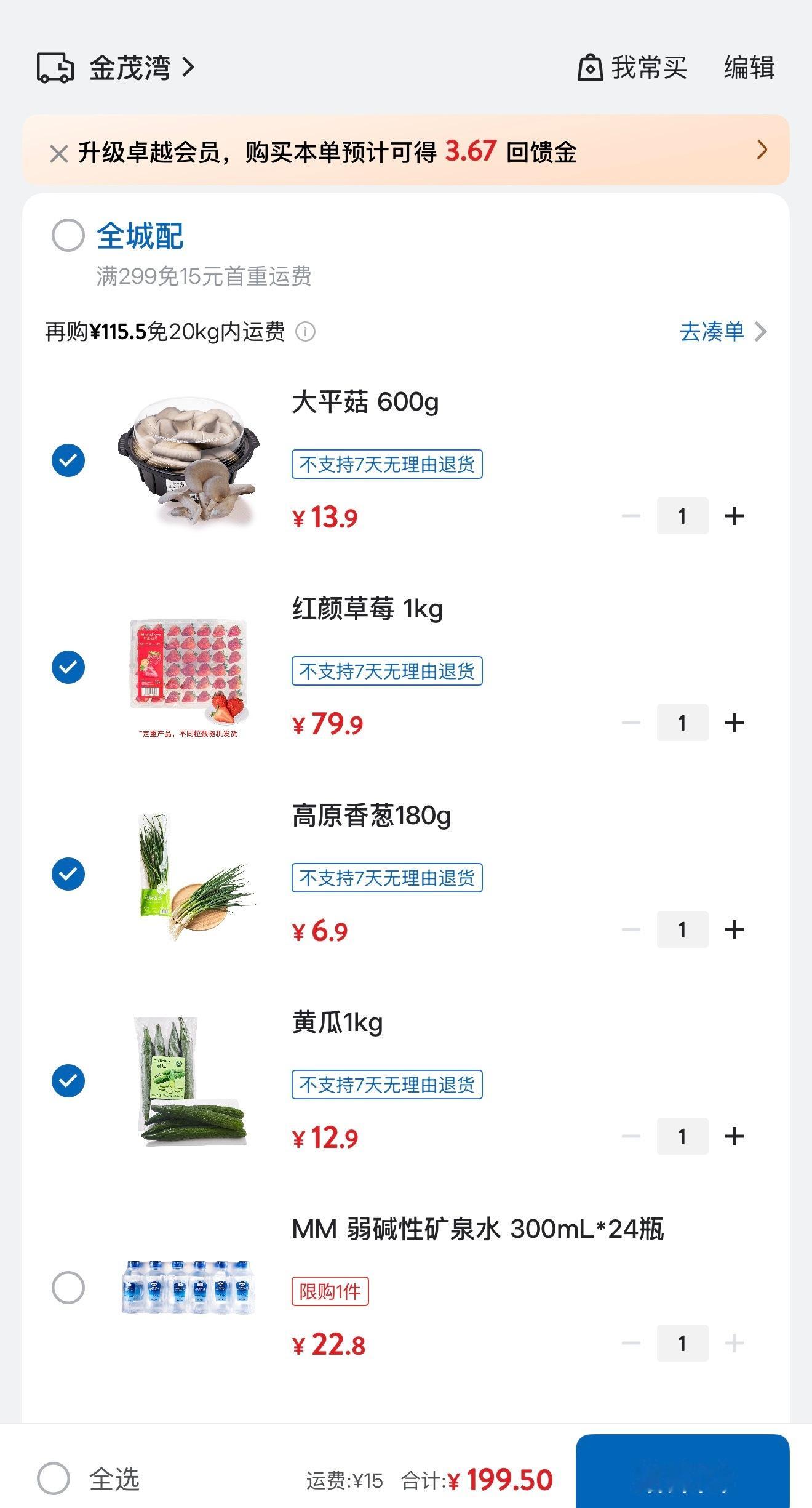Tap the 黄瓜1kg product title
Screen dimensions: 812x1508
(x=335, y=1024)
